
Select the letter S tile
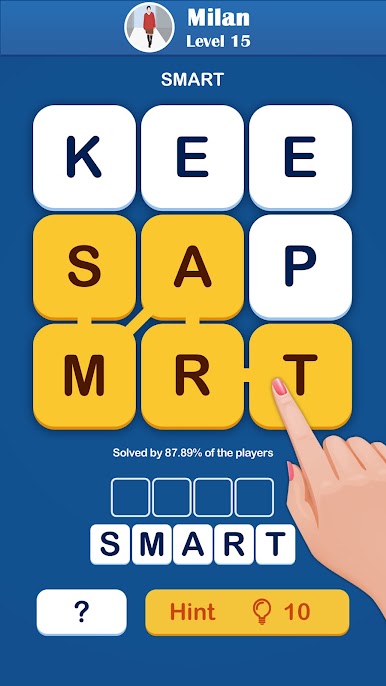pyautogui.click(x=84, y=266)
